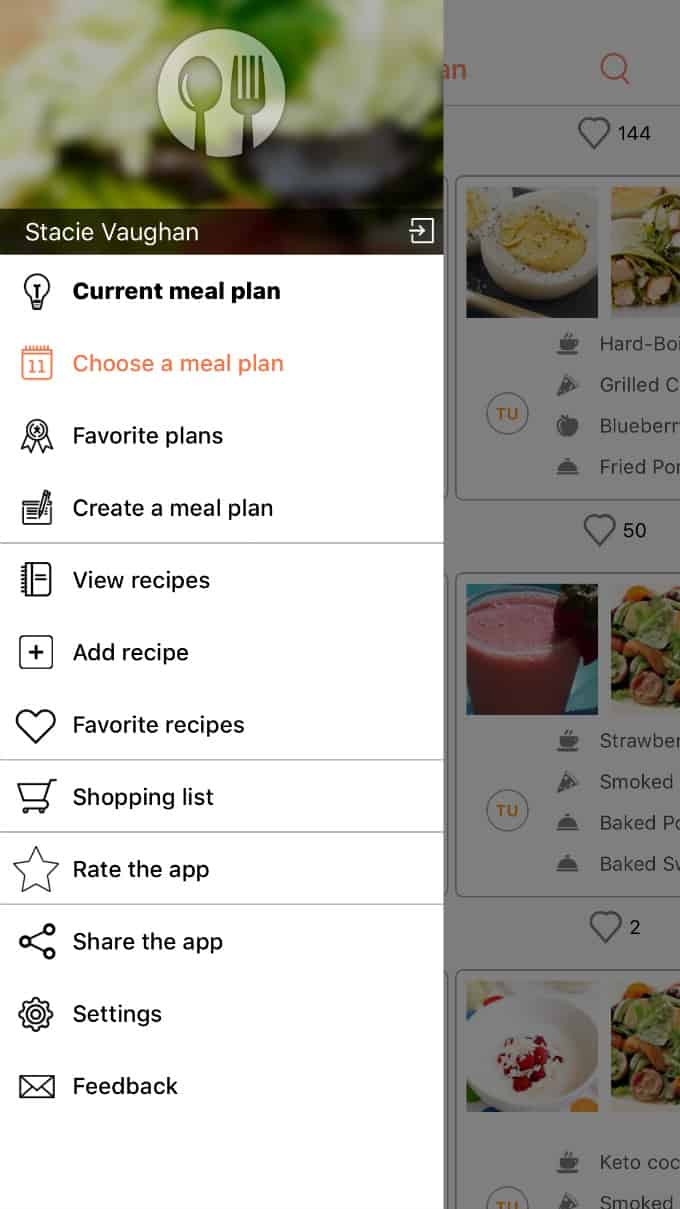
Task: Like the meal plan with 144 hearts
Action: point(594,133)
